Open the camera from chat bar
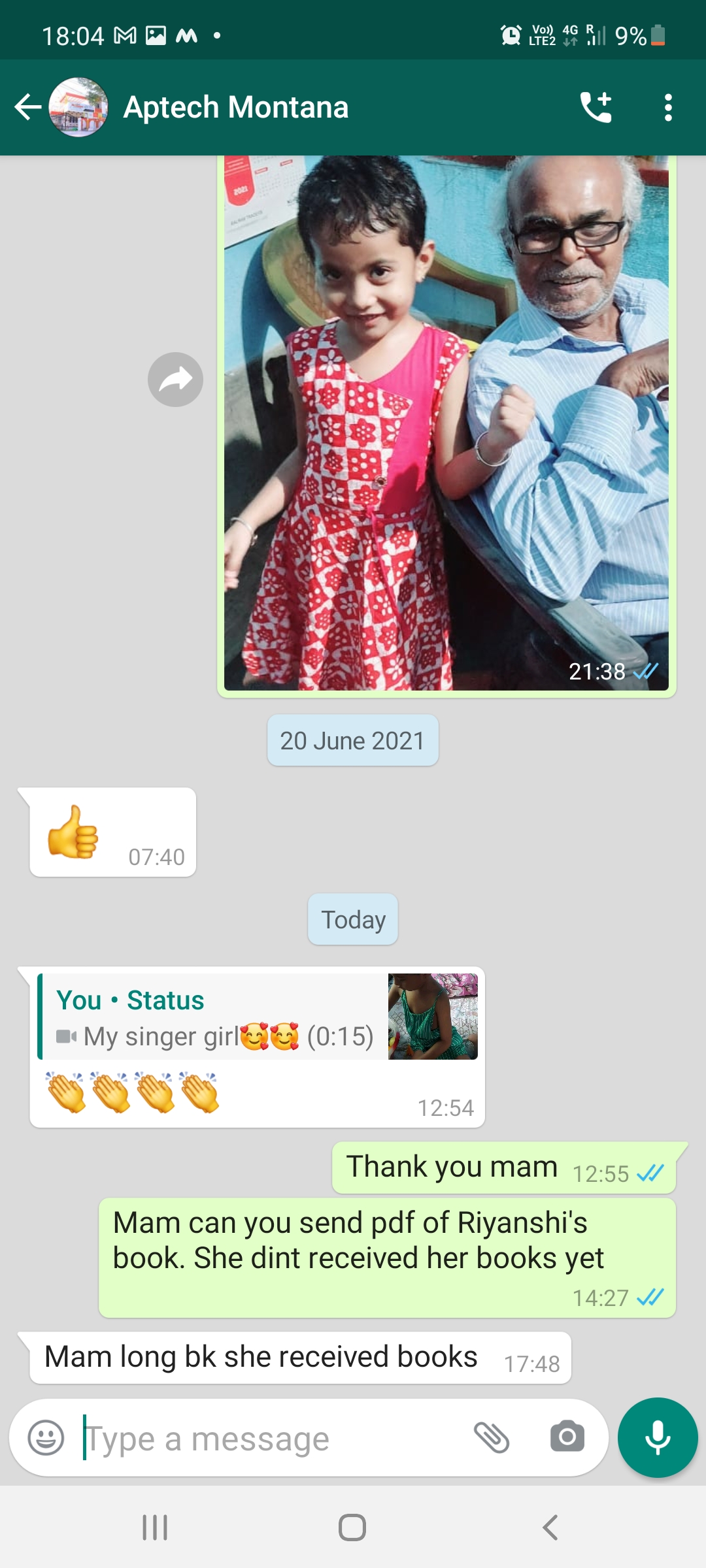Screen dimensions: 706x1568 (x=567, y=1437)
